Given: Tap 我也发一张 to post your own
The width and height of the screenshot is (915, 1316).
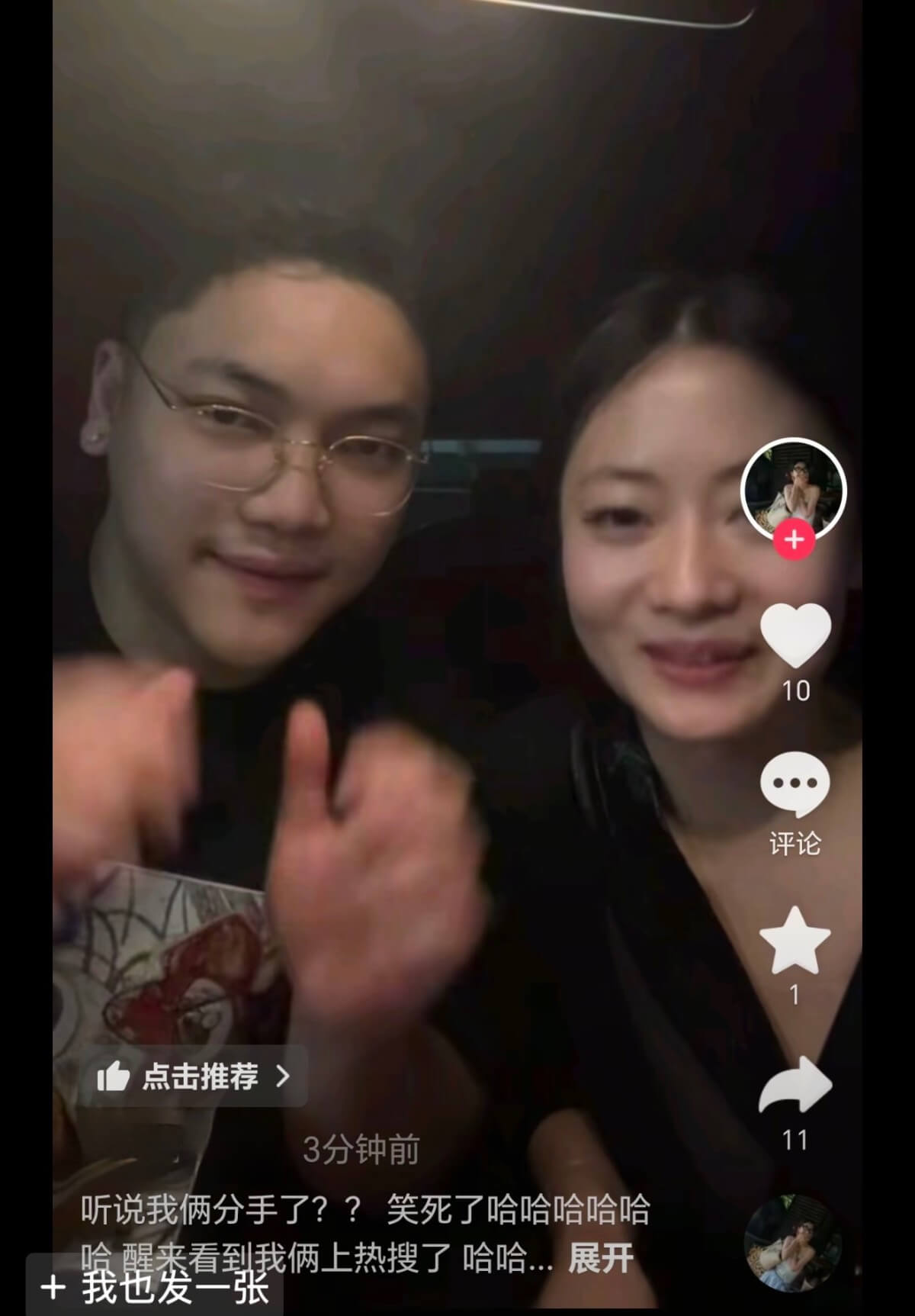Looking at the screenshot, I should click(155, 1286).
